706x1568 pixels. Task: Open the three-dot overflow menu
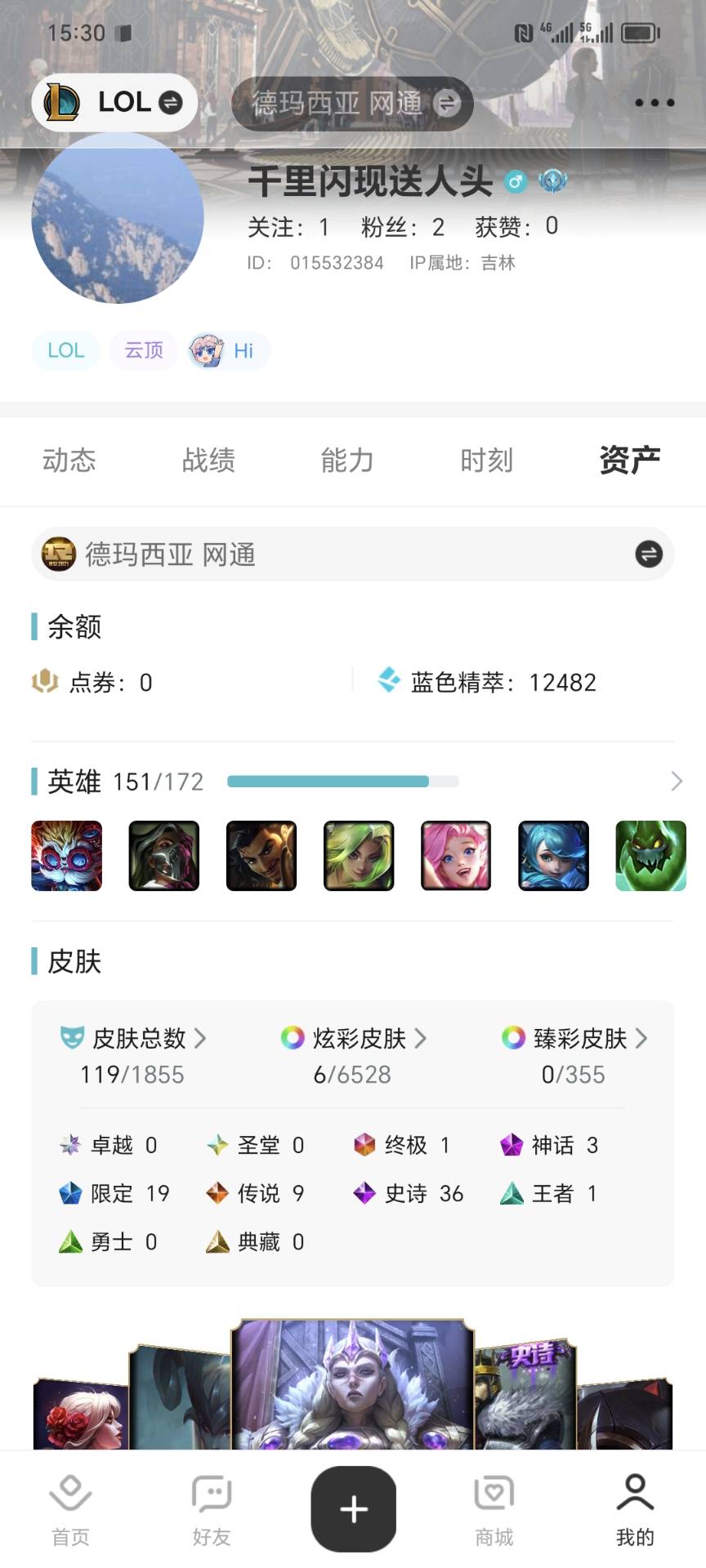tap(655, 103)
